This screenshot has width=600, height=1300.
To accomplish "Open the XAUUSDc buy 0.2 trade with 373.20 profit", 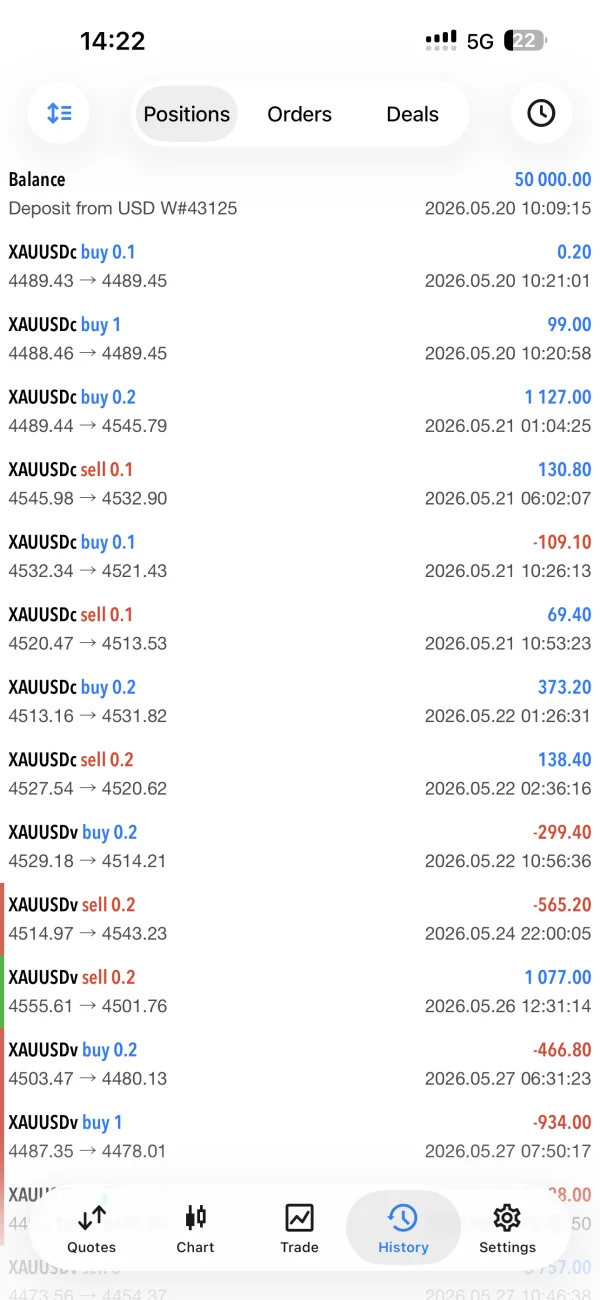I will (300, 701).
